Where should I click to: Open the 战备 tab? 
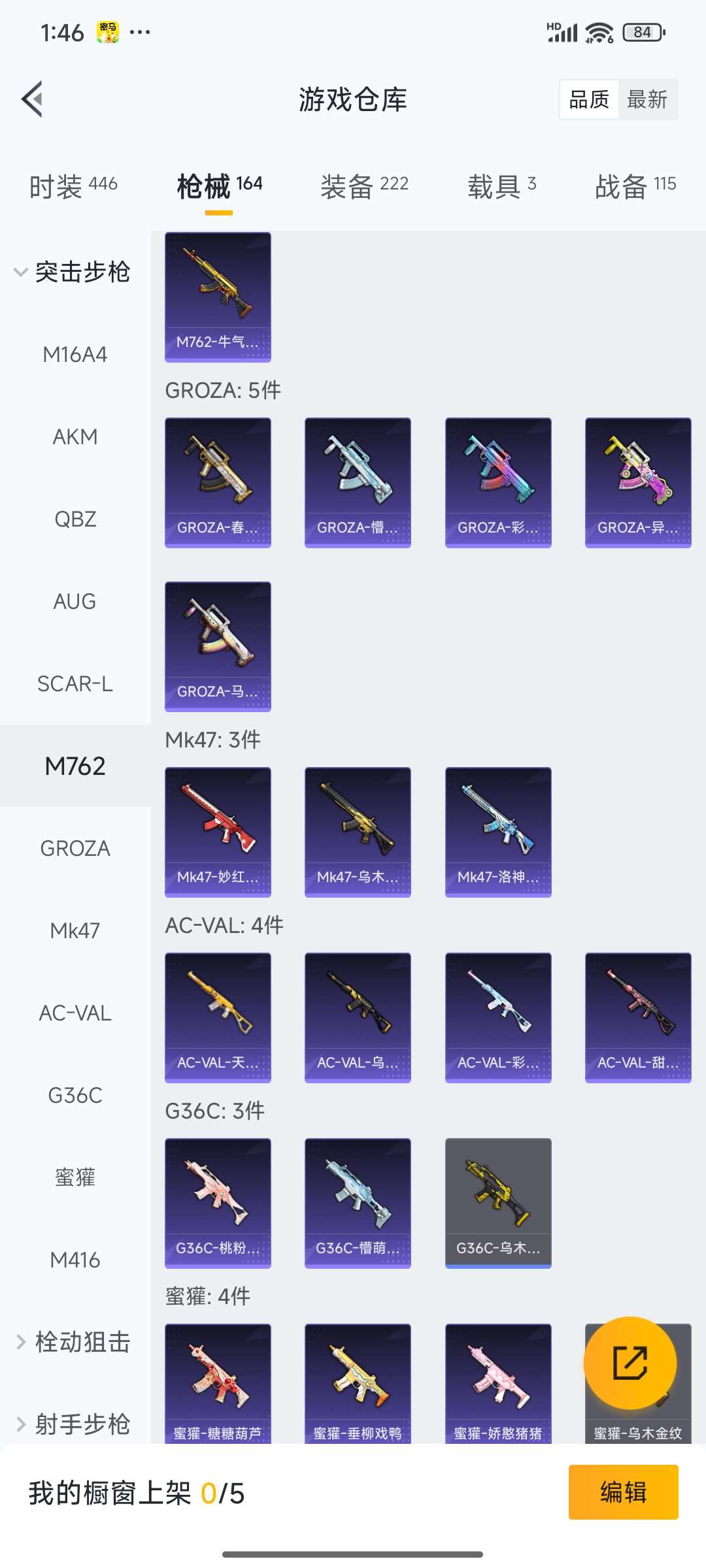click(635, 186)
